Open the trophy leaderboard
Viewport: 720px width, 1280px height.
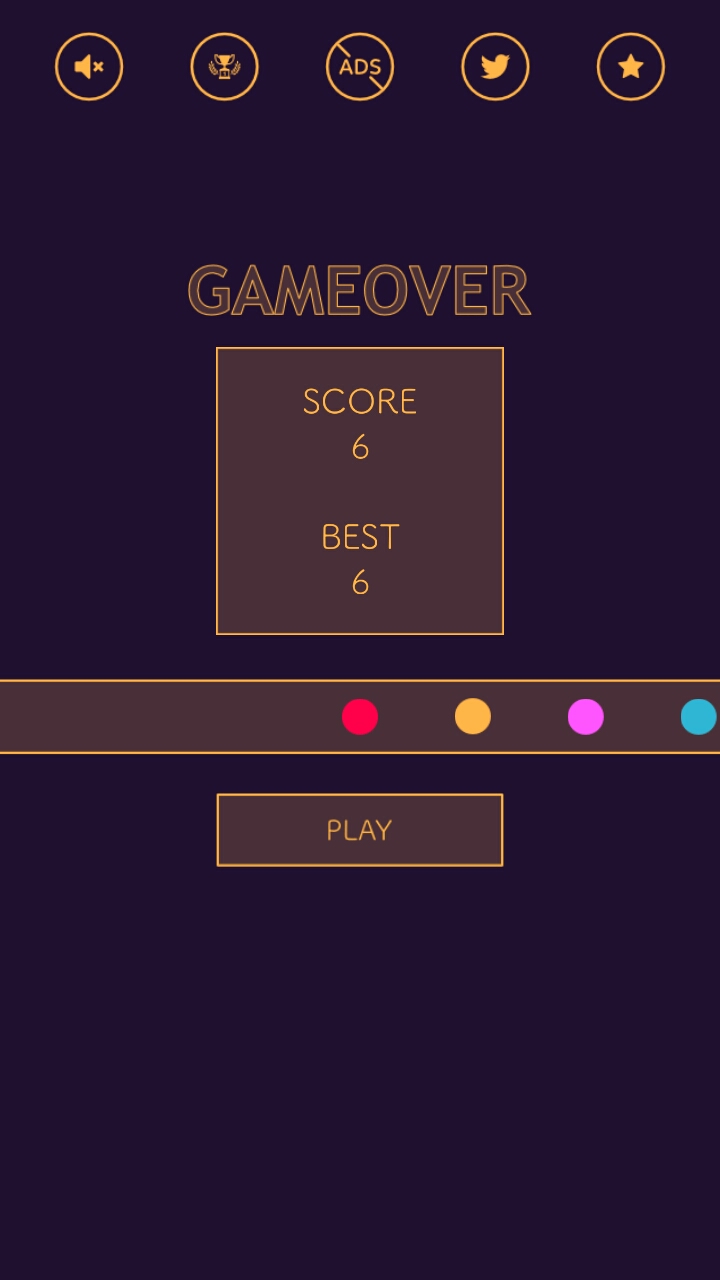(x=224, y=67)
